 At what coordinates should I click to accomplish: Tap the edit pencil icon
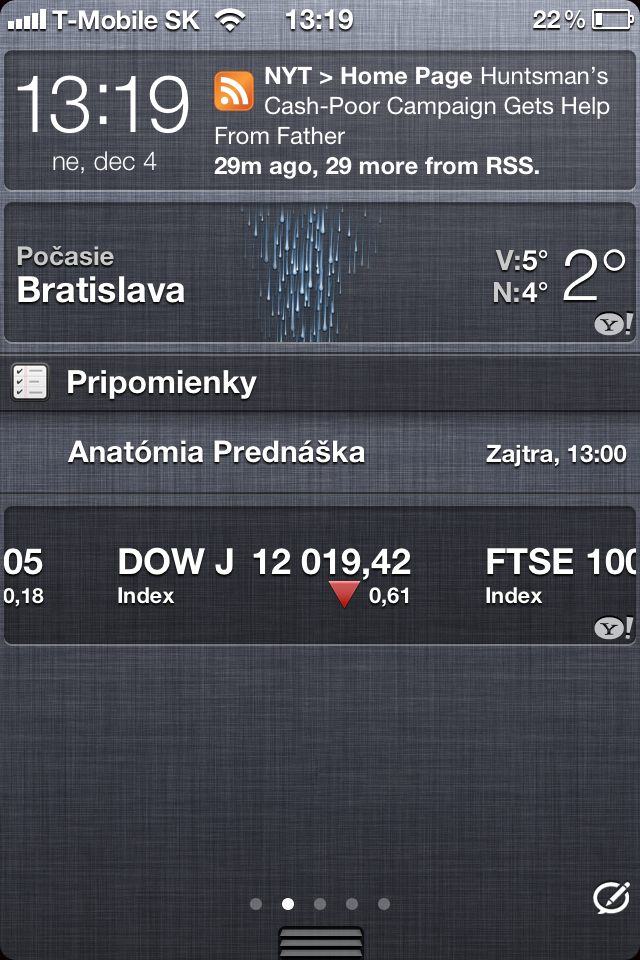tap(610, 898)
